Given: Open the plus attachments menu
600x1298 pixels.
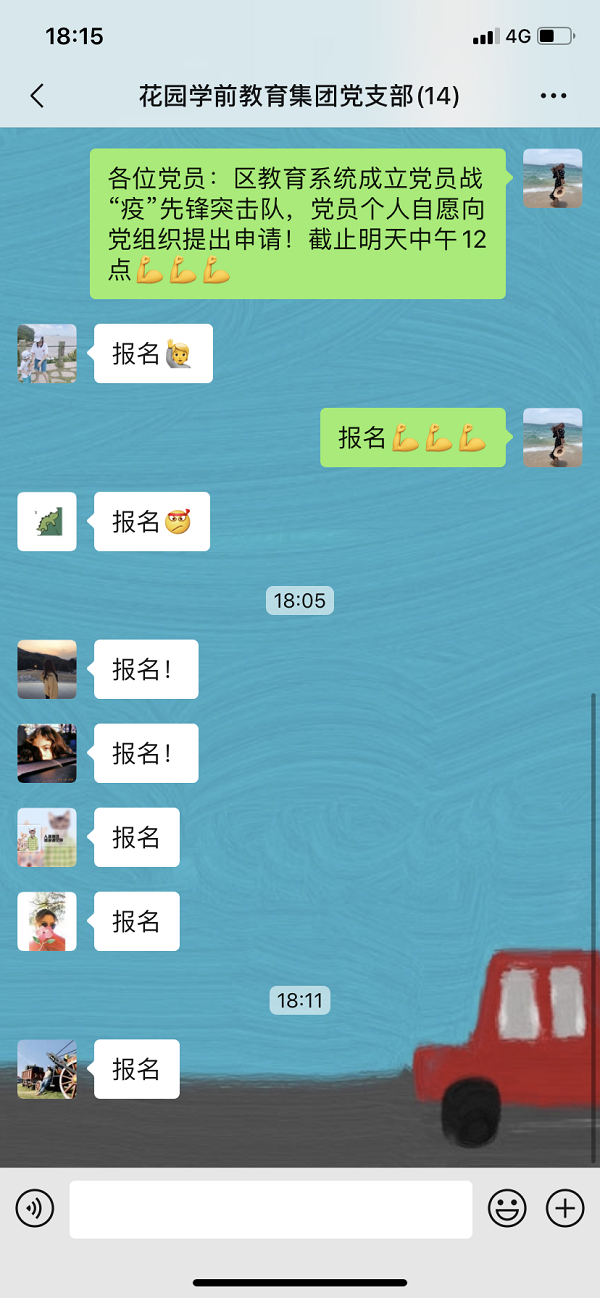Looking at the screenshot, I should click(565, 1209).
